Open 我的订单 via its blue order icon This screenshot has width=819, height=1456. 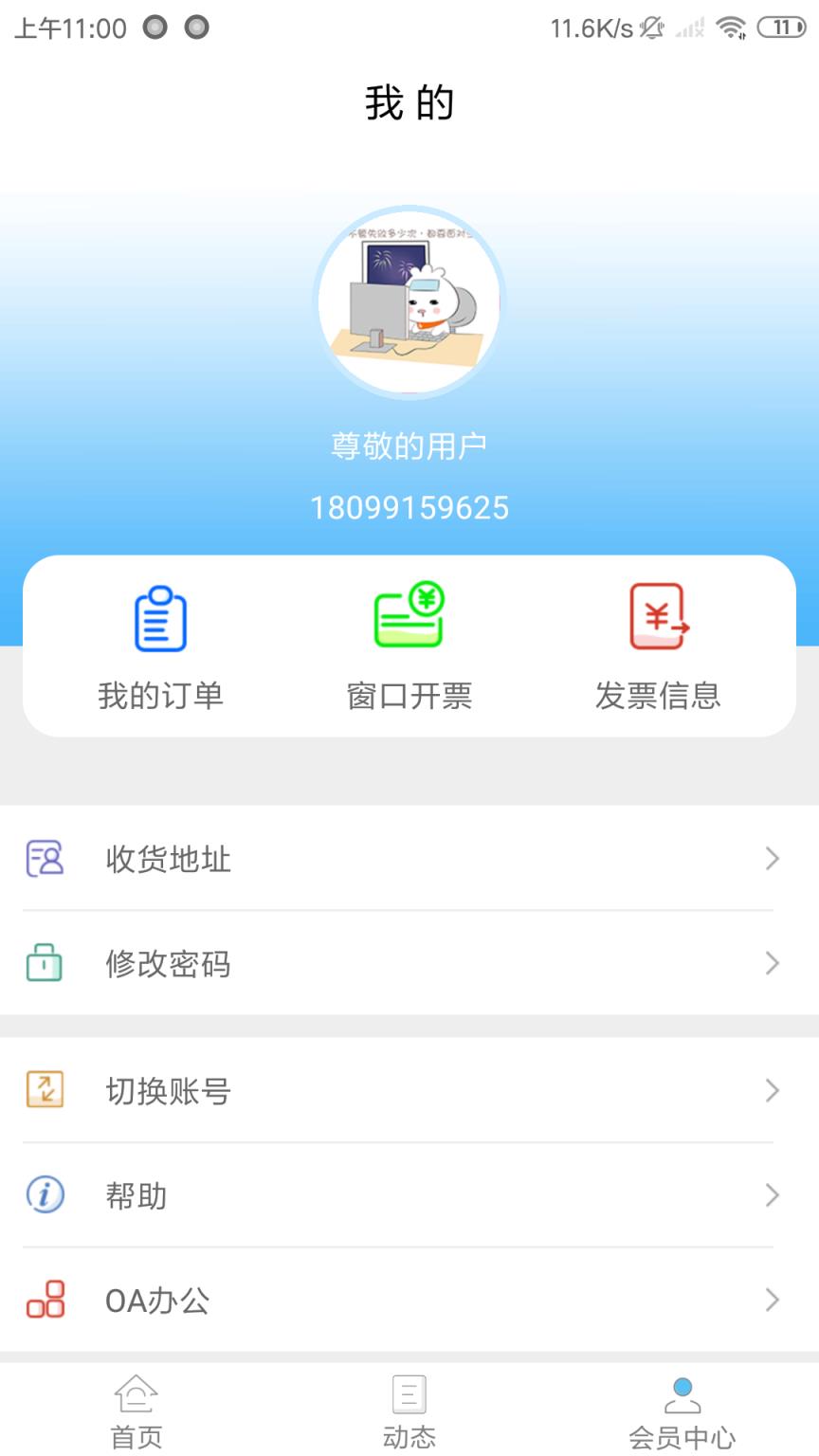(x=160, y=616)
